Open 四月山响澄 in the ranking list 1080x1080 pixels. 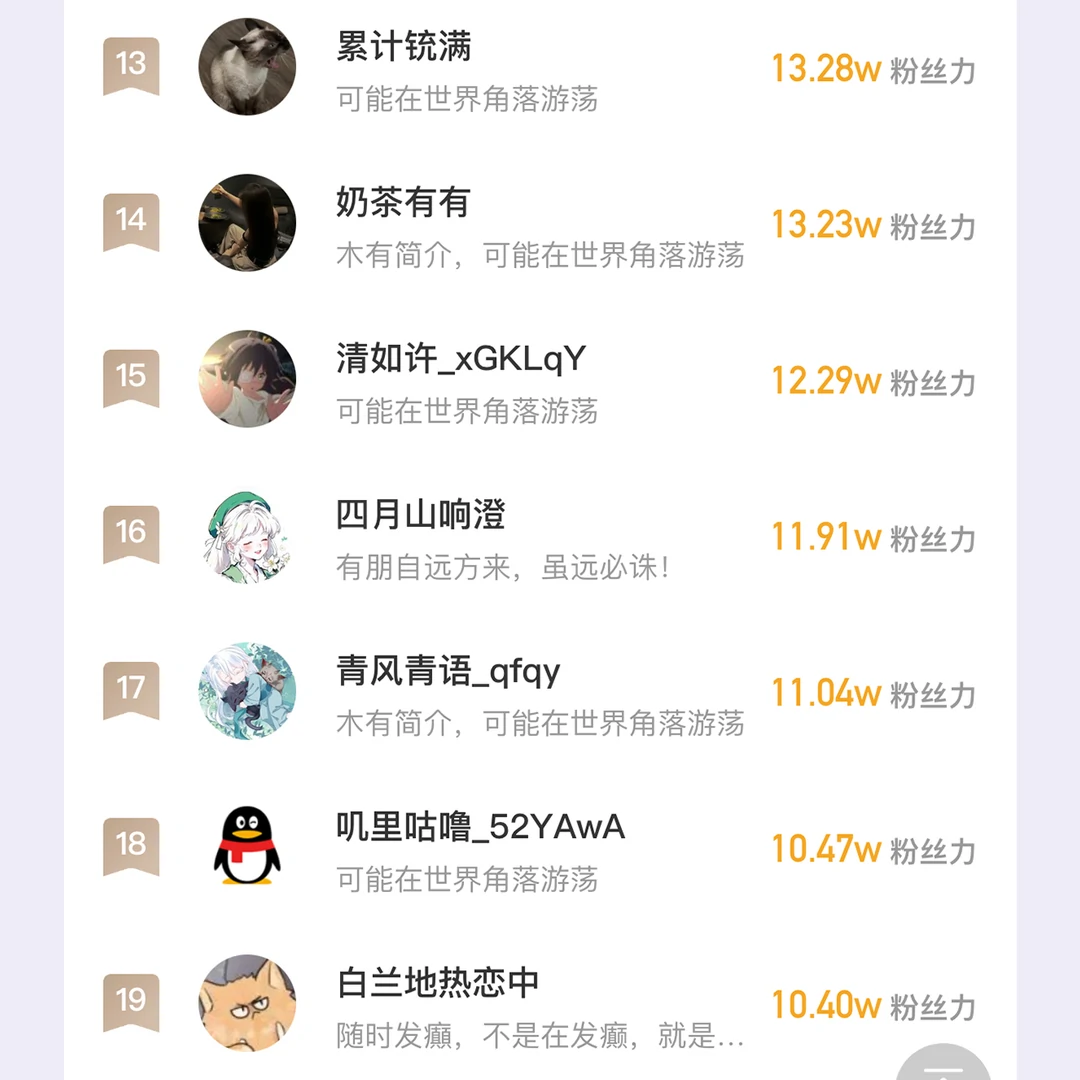point(421,516)
